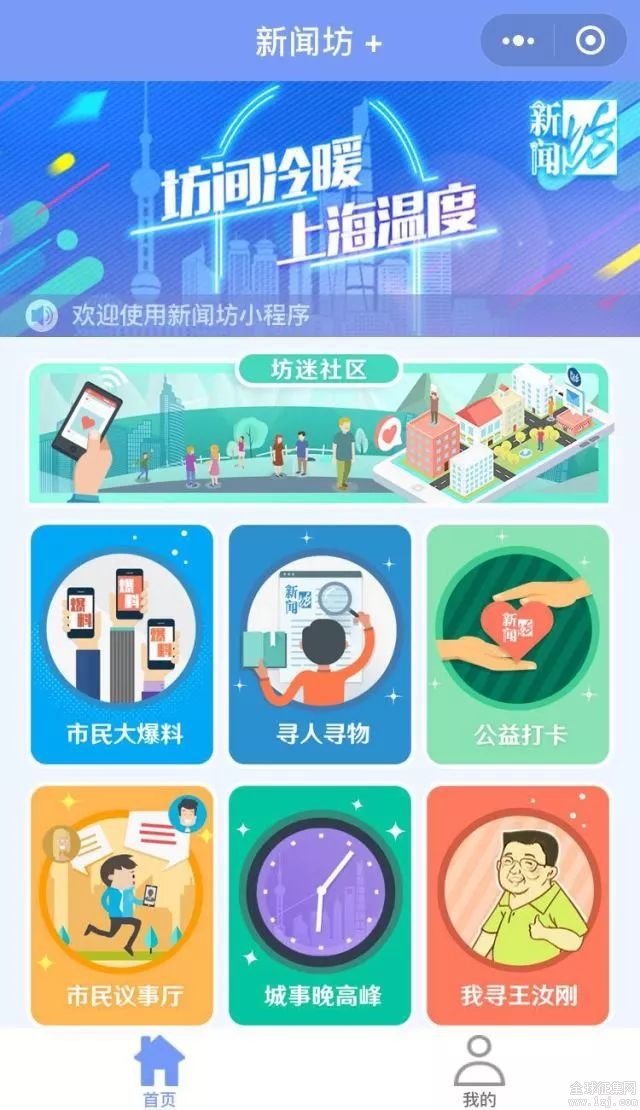This screenshot has height=1110, width=640.
Task: Open the 城事晚高峰 tile
Action: 320,905
